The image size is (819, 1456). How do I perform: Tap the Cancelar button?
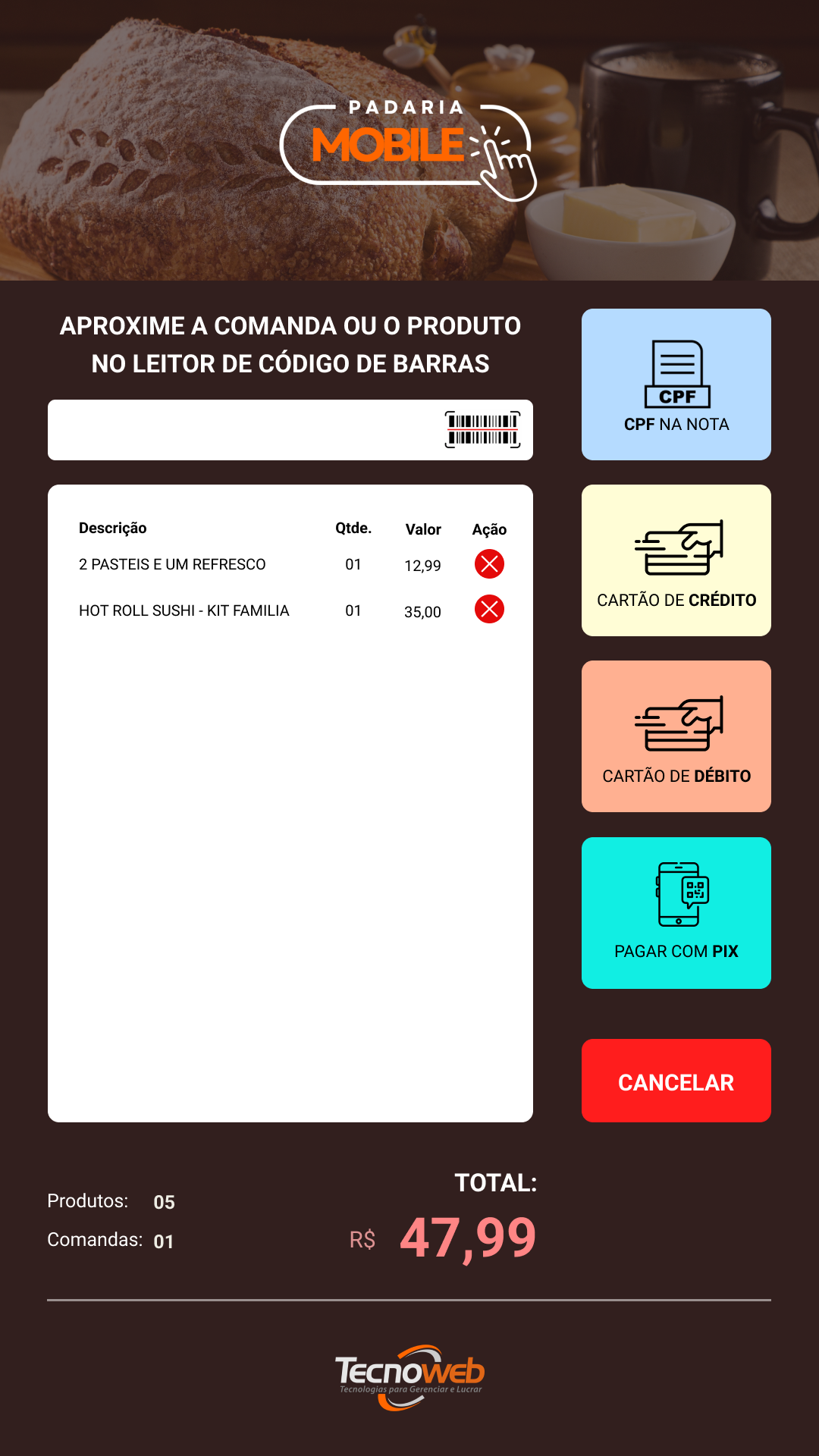676,1081
